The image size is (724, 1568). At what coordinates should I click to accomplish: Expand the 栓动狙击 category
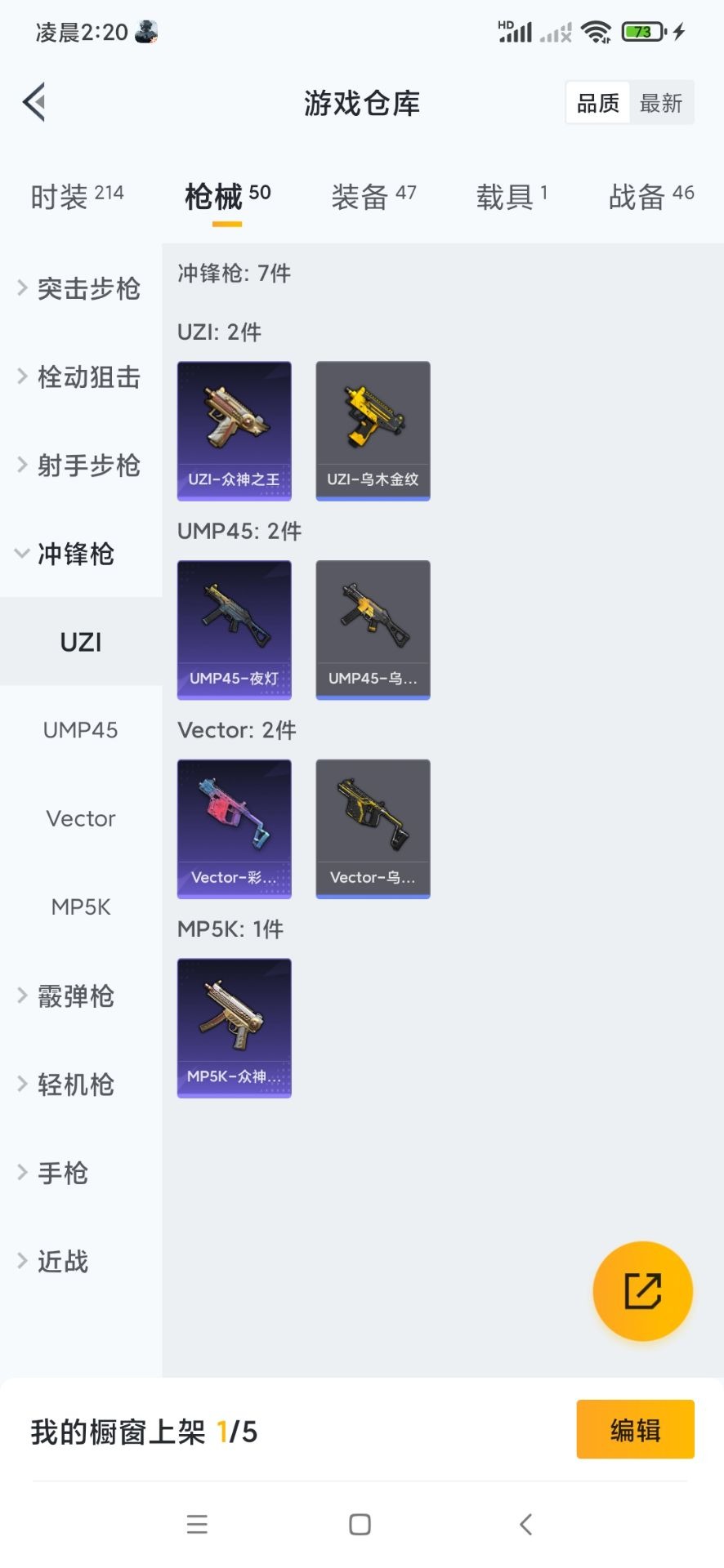[x=80, y=377]
